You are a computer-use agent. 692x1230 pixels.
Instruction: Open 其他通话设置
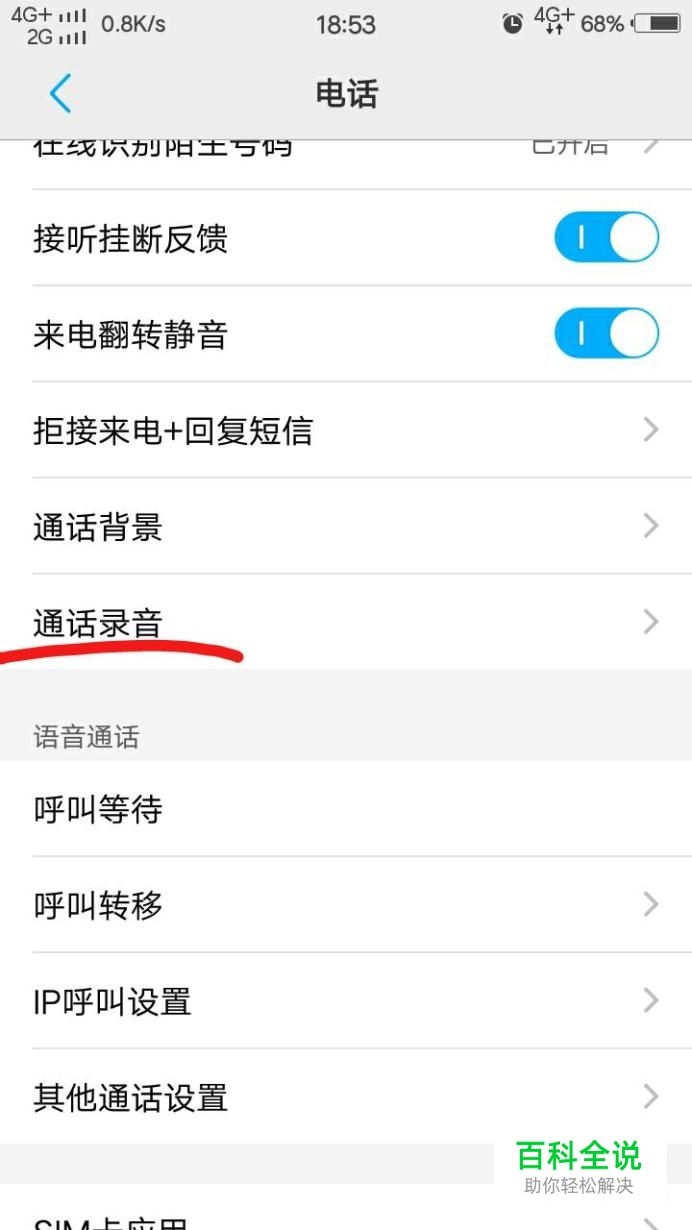click(346, 1097)
